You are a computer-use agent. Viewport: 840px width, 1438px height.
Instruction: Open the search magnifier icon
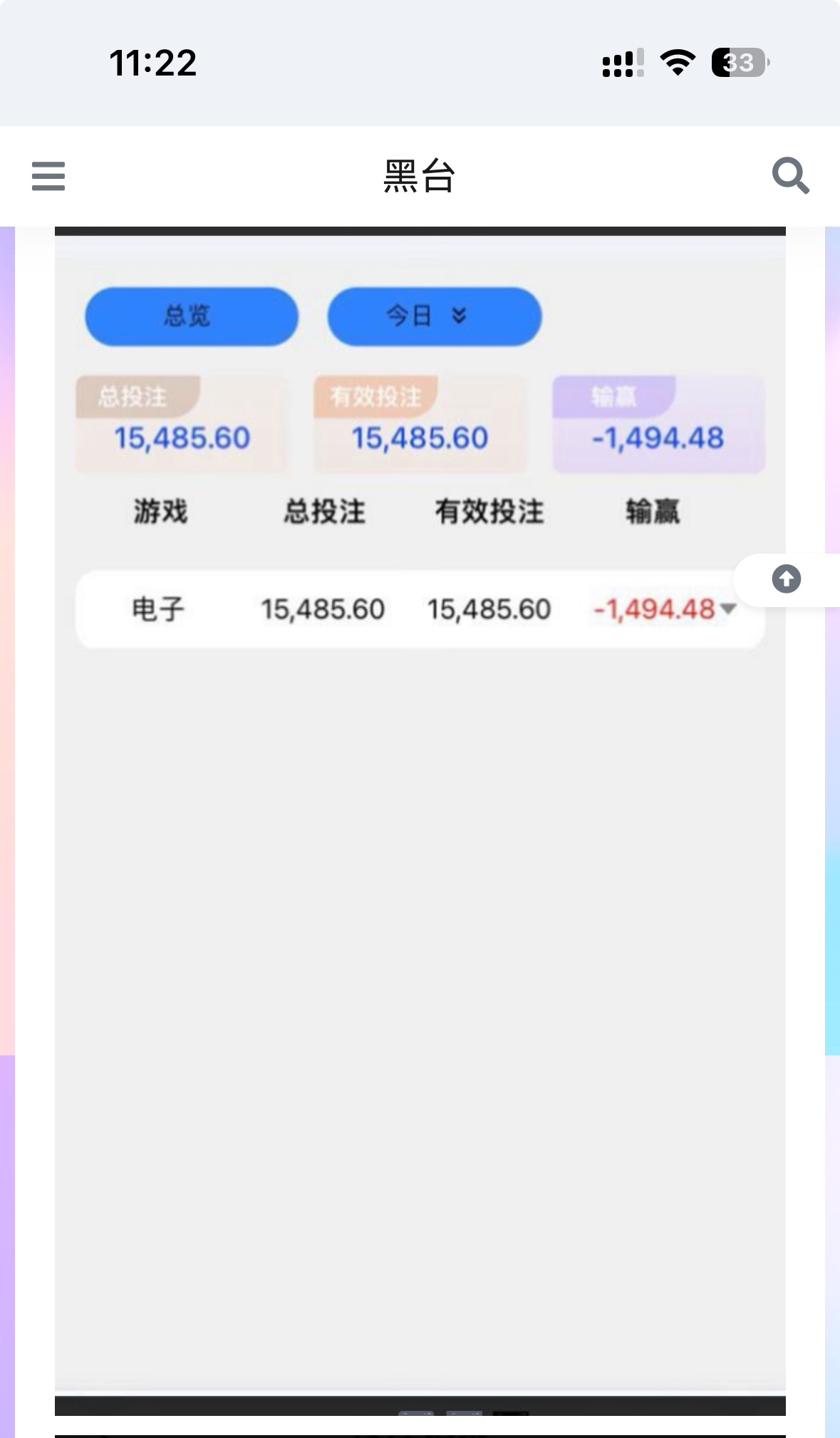click(x=790, y=176)
